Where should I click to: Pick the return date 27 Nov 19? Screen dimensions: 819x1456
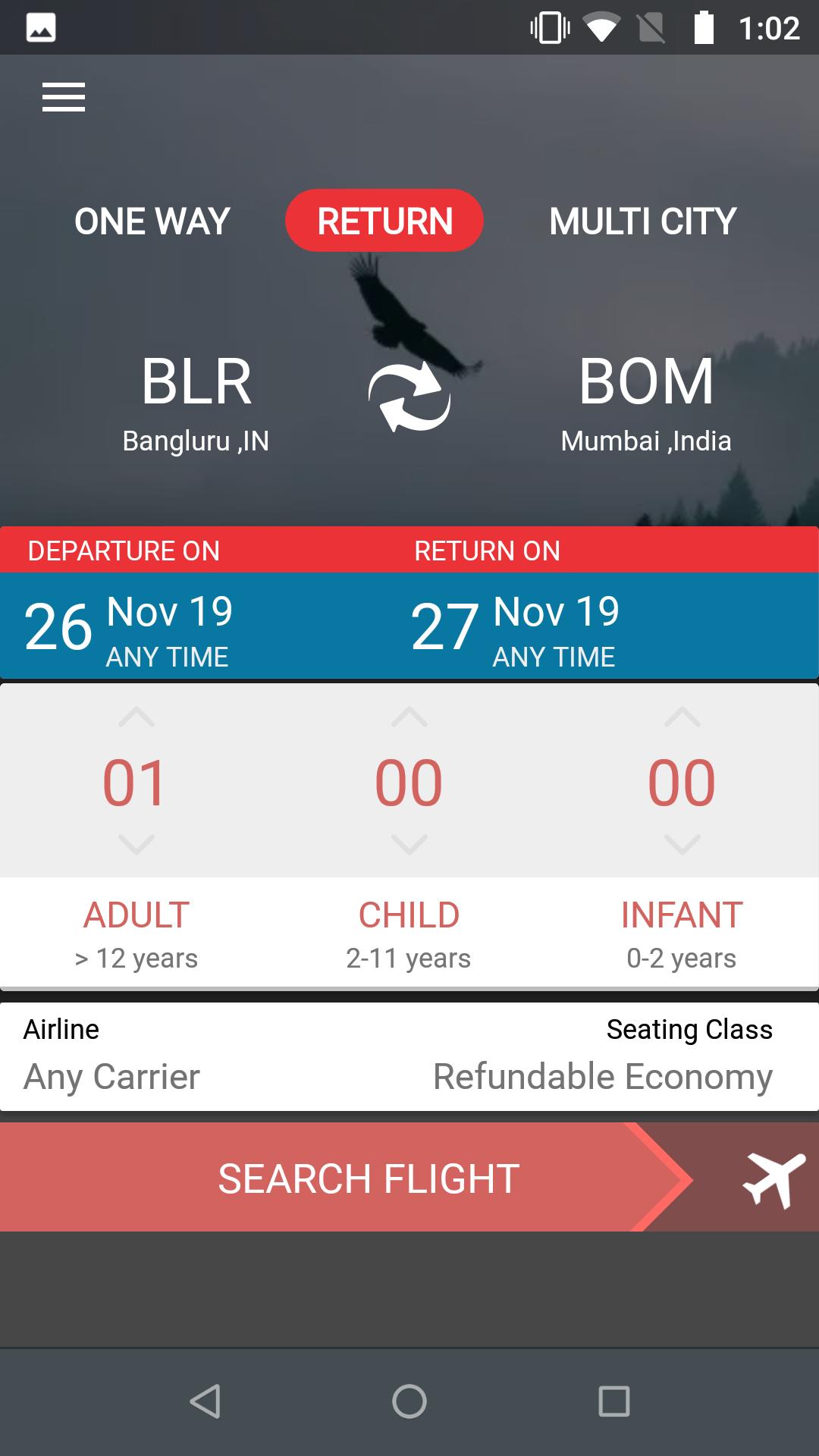[x=516, y=628]
